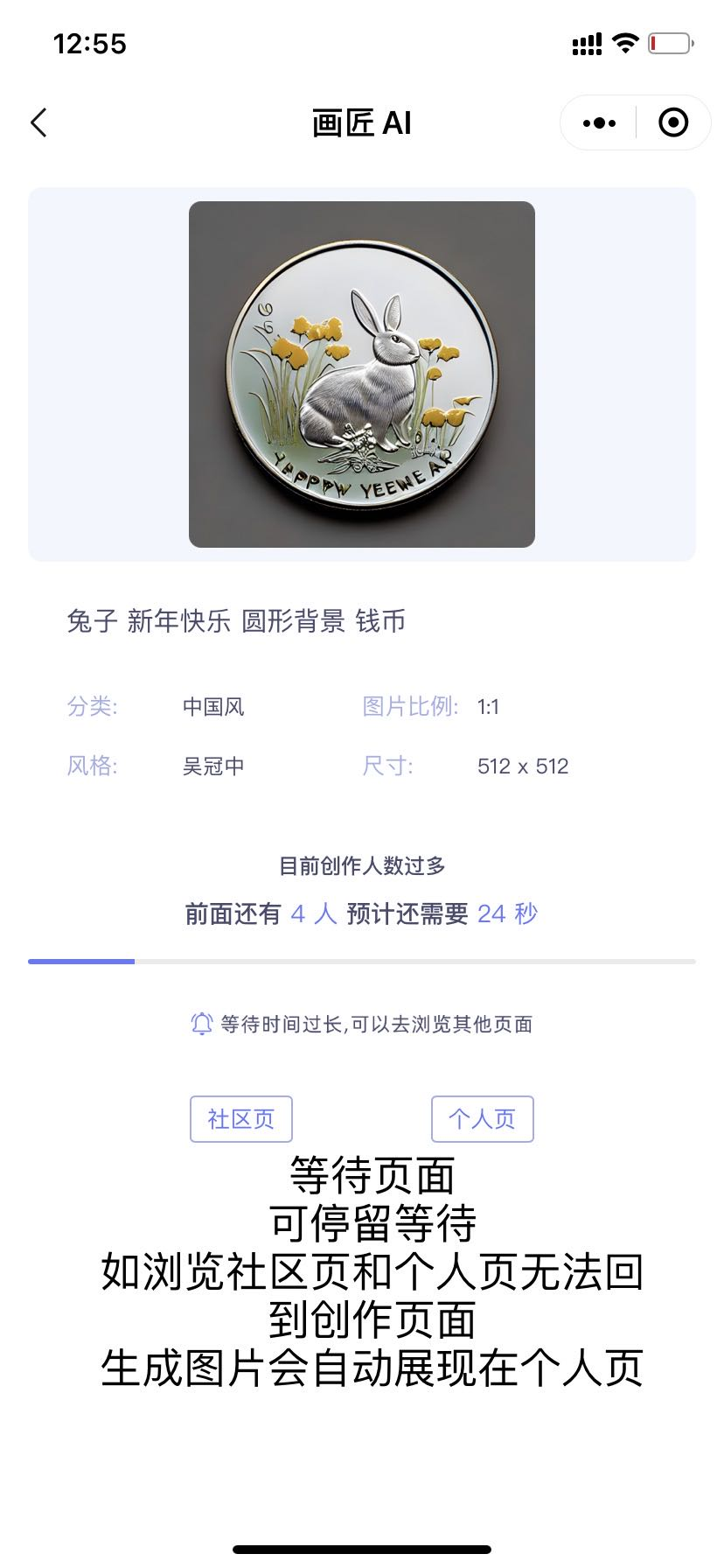Open the 社区页 community page
Screen dimensions: 724x1568
[x=241, y=1119]
